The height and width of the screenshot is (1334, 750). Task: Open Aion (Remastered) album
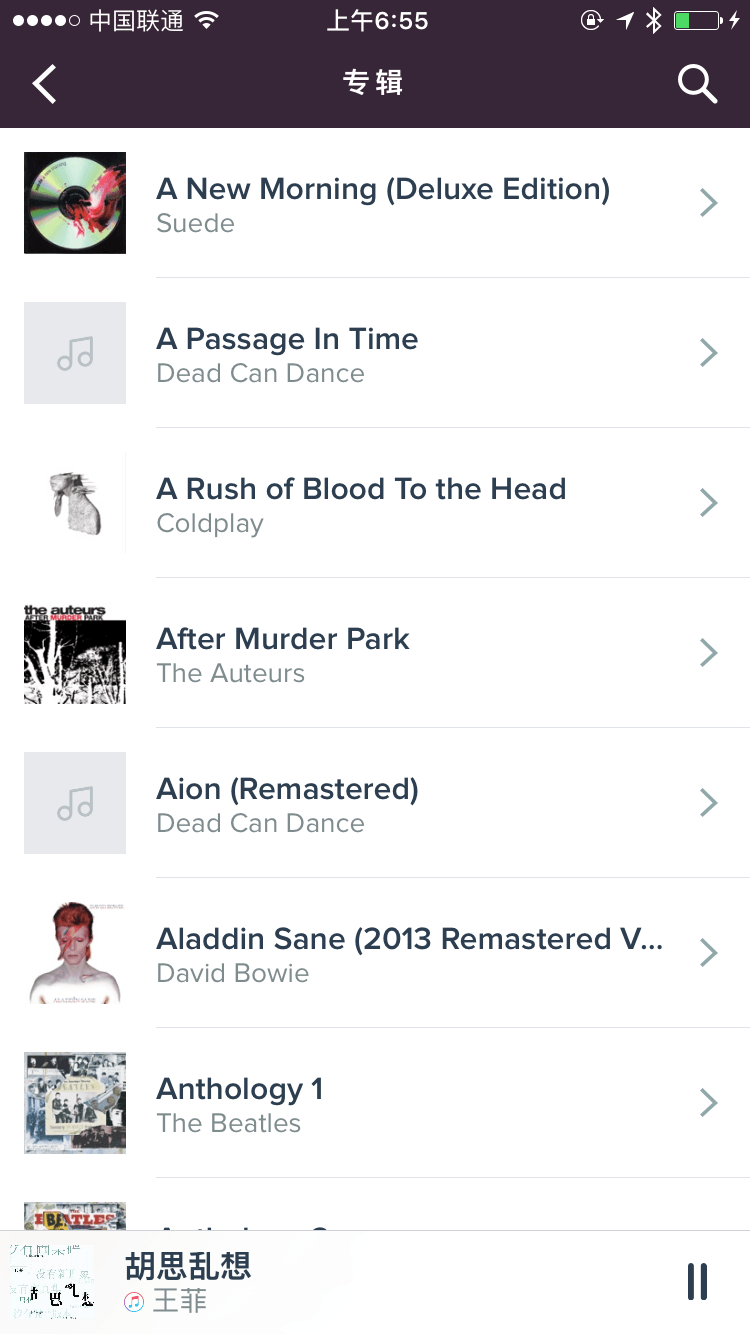point(375,803)
